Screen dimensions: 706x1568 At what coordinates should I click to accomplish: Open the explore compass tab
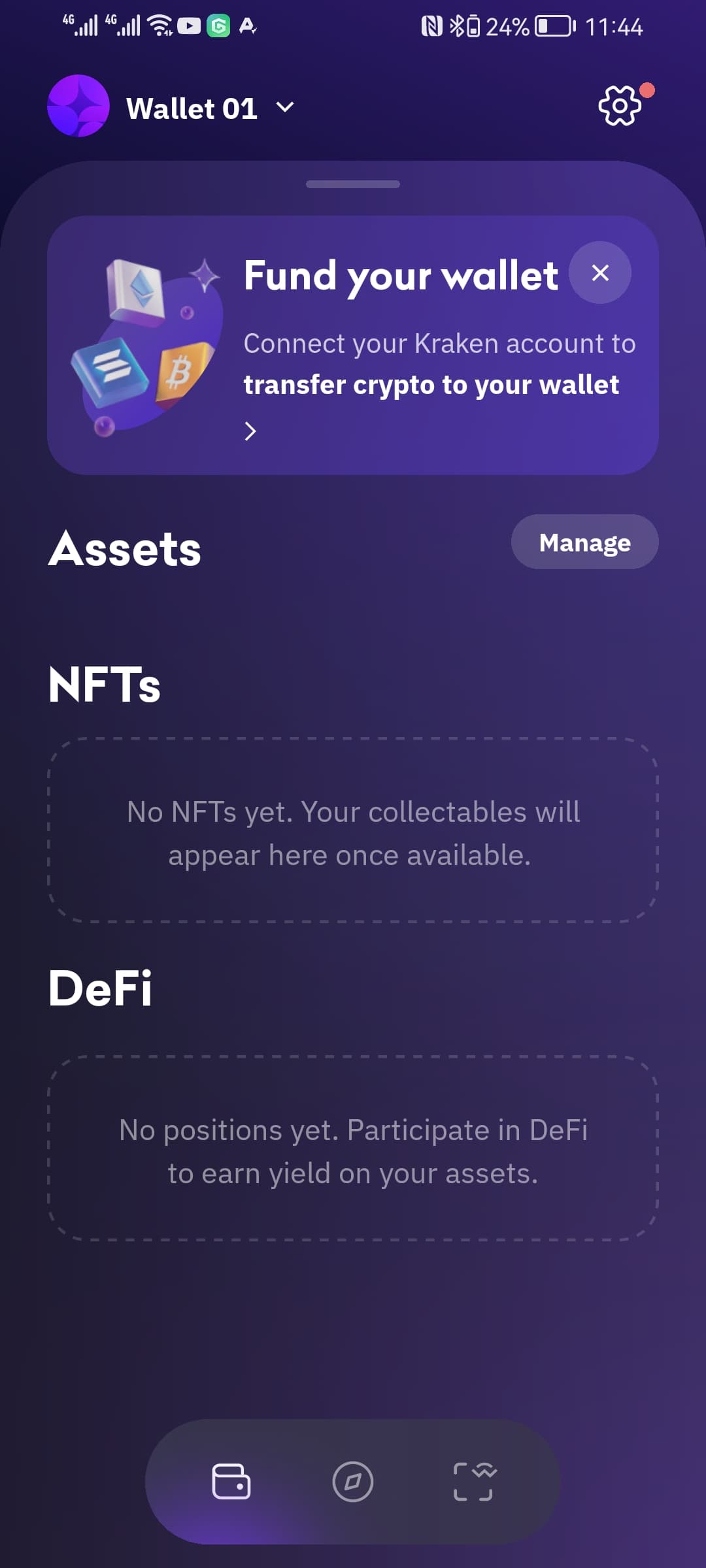[x=353, y=1481]
